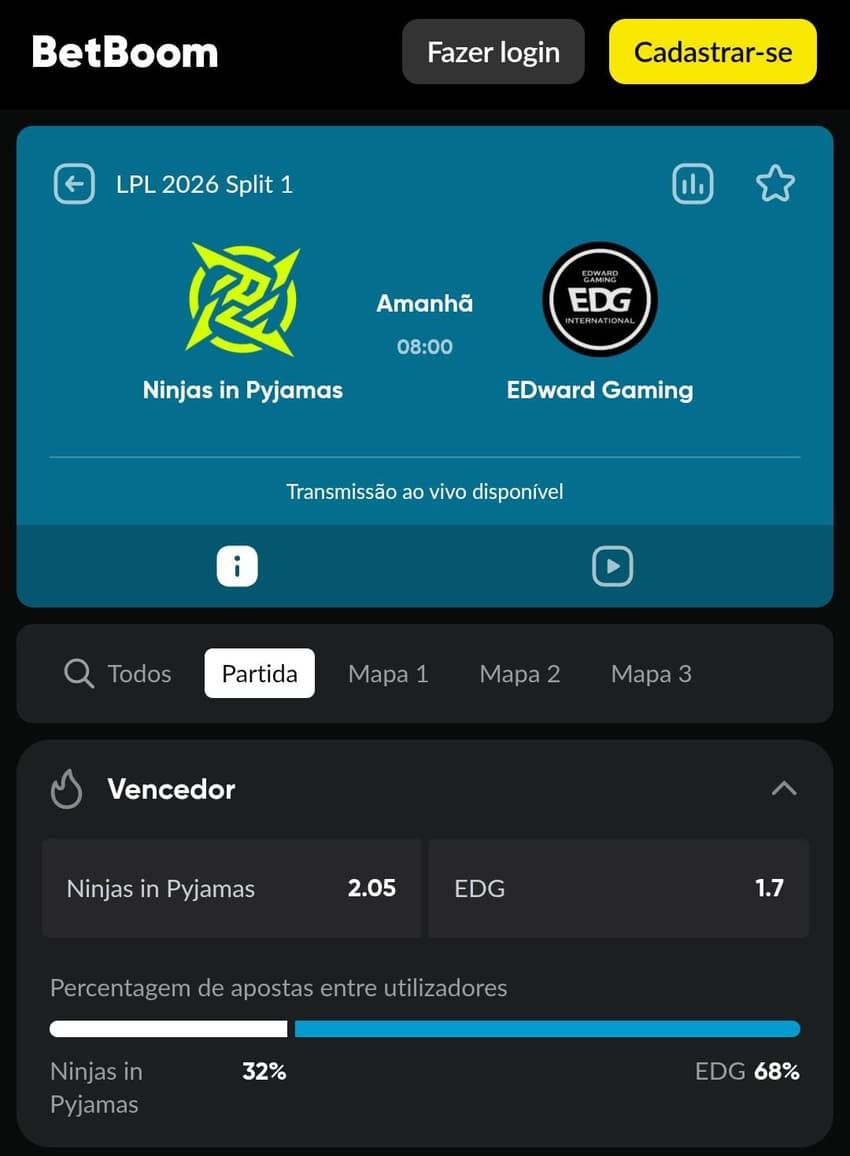The width and height of the screenshot is (850, 1156).
Task: Open the match statistics icon
Action: click(x=692, y=184)
